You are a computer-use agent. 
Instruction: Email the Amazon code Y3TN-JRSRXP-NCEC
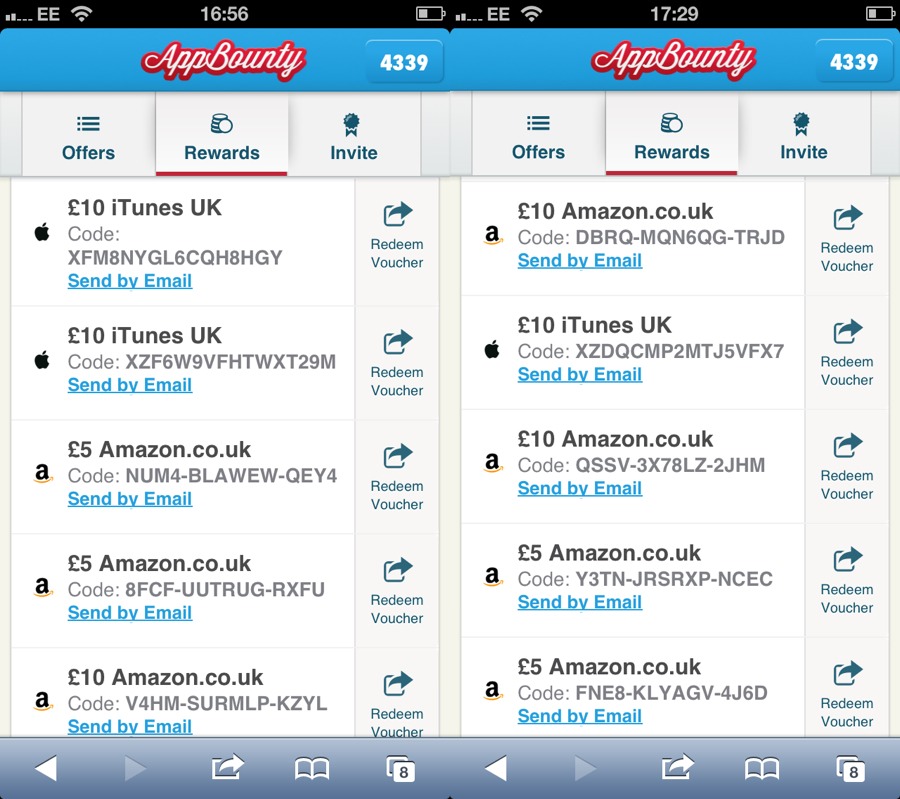pyautogui.click(x=580, y=603)
